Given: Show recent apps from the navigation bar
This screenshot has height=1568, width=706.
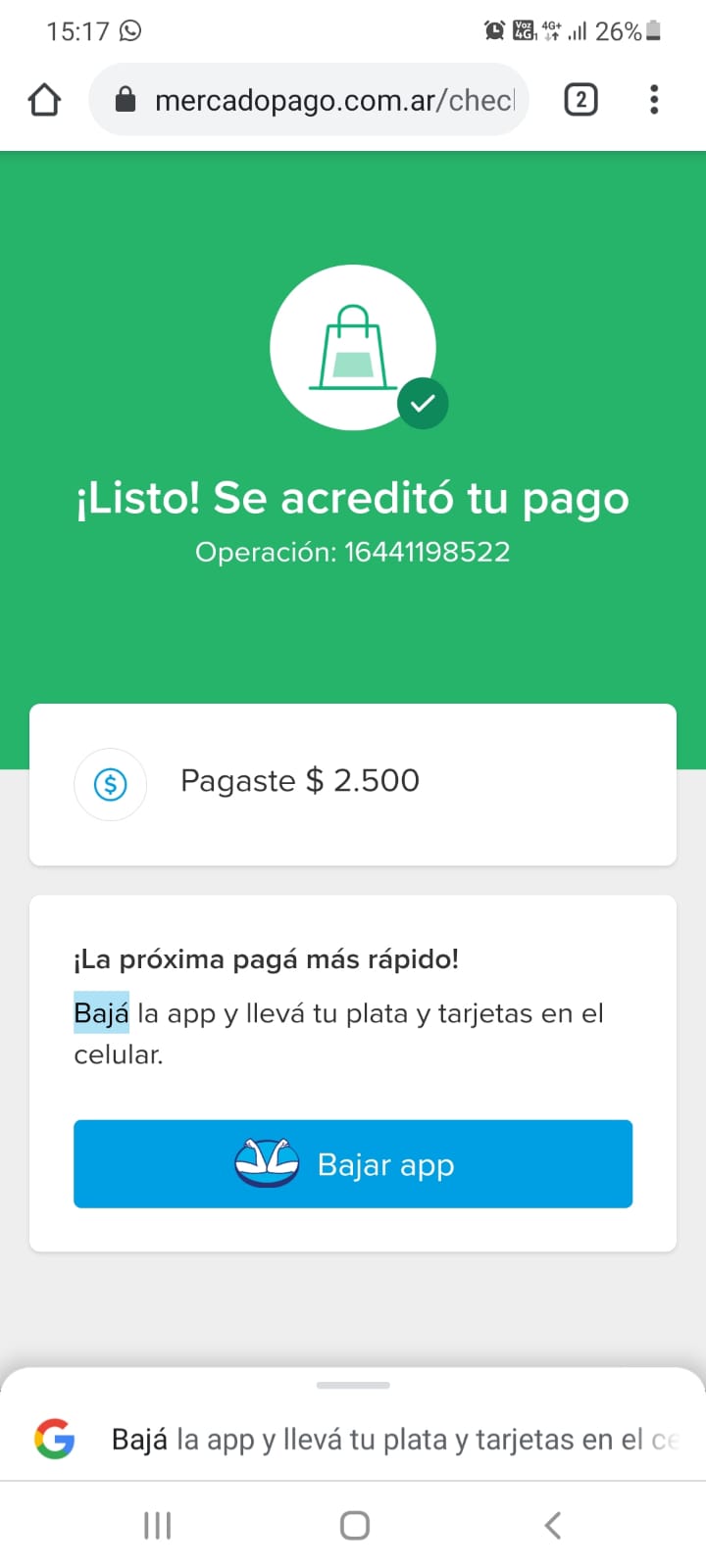Looking at the screenshot, I should click(157, 1525).
